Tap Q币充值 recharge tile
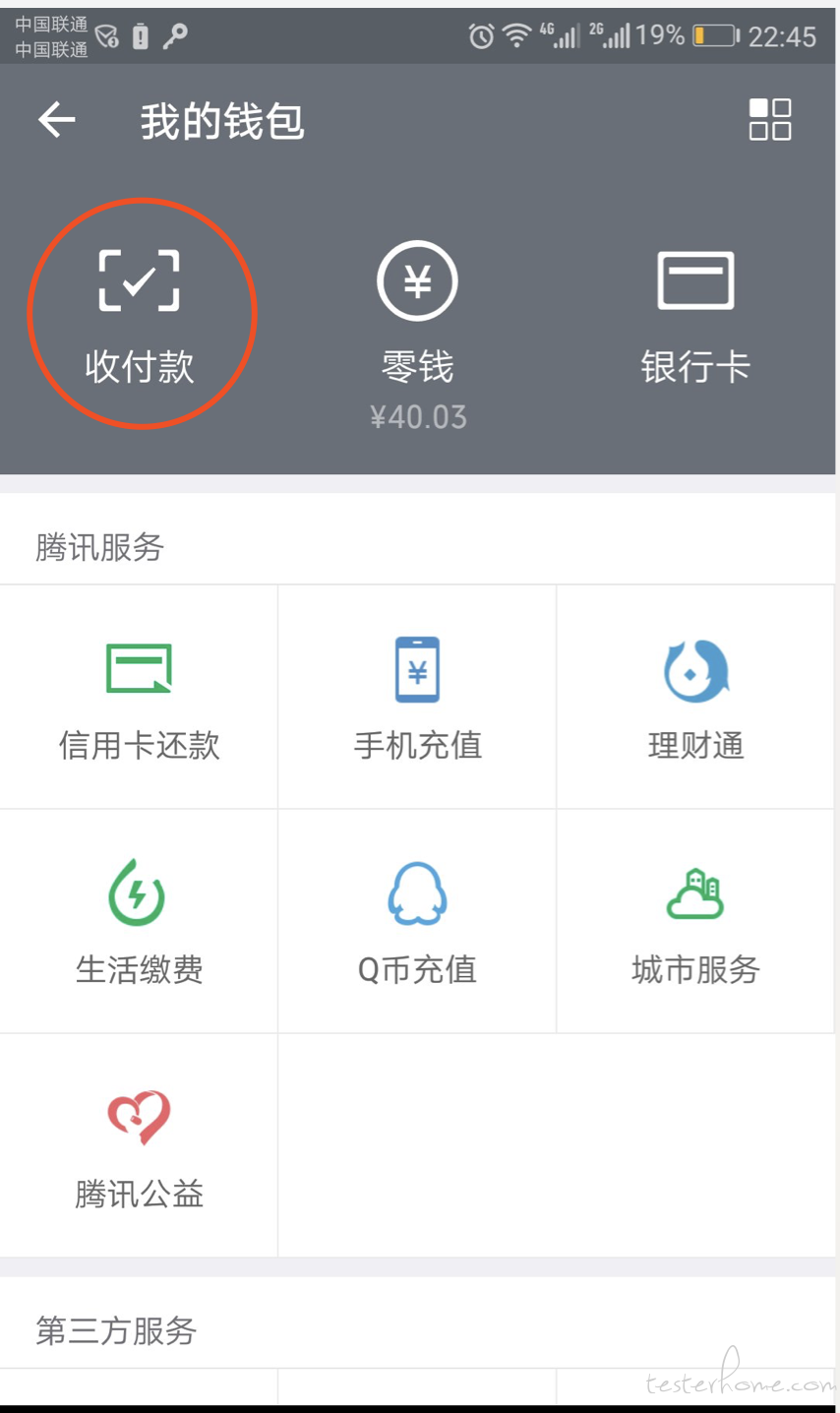Screen dimensions: 840x1413 pos(417,921)
